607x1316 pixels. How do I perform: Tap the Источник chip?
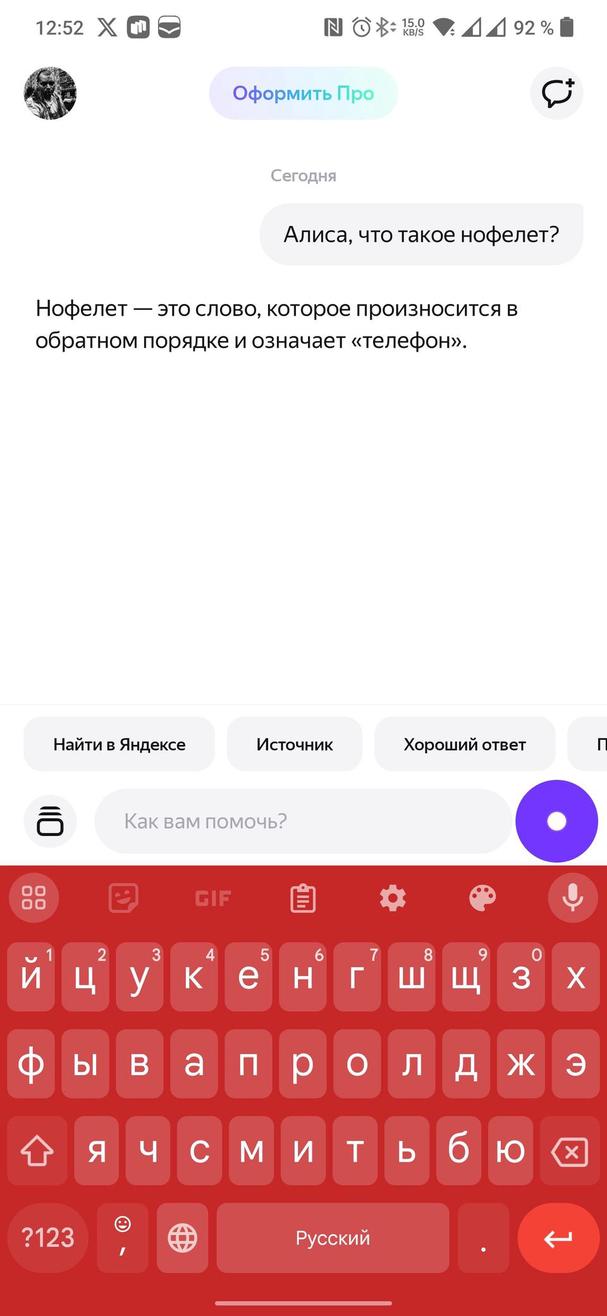(x=295, y=744)
